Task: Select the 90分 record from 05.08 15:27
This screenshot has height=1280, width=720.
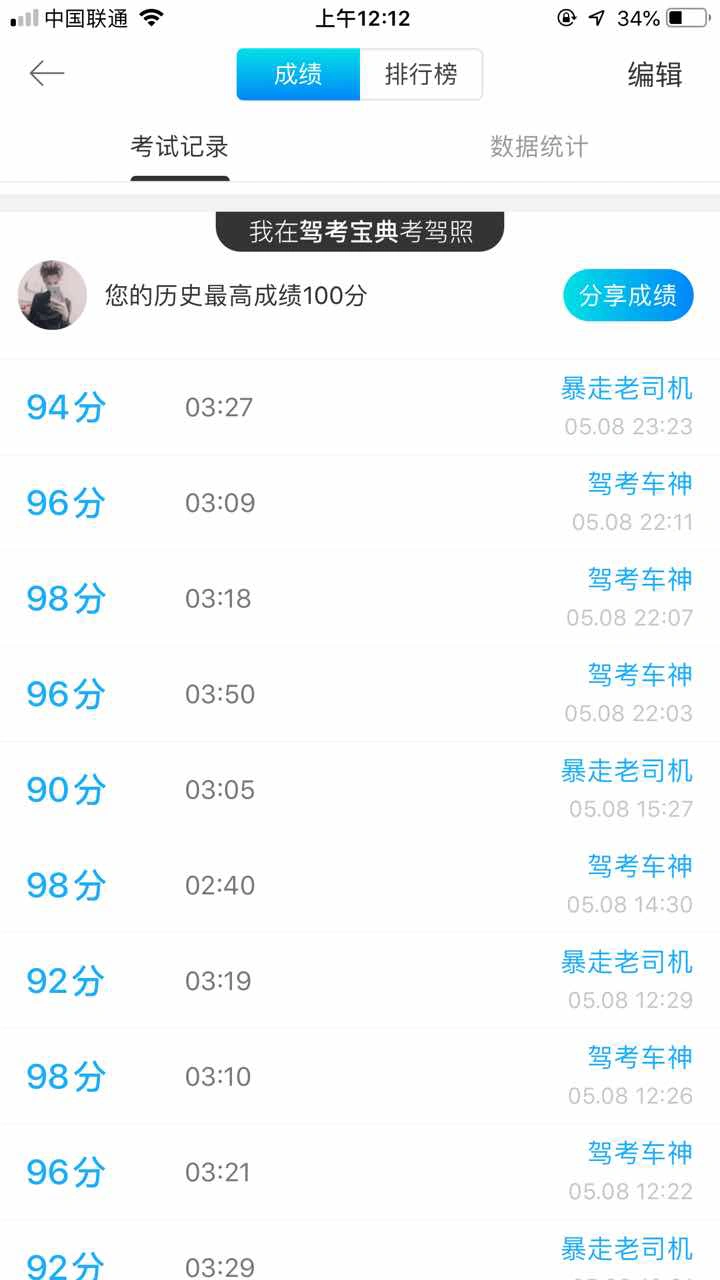Action: (x=360, y=789)
